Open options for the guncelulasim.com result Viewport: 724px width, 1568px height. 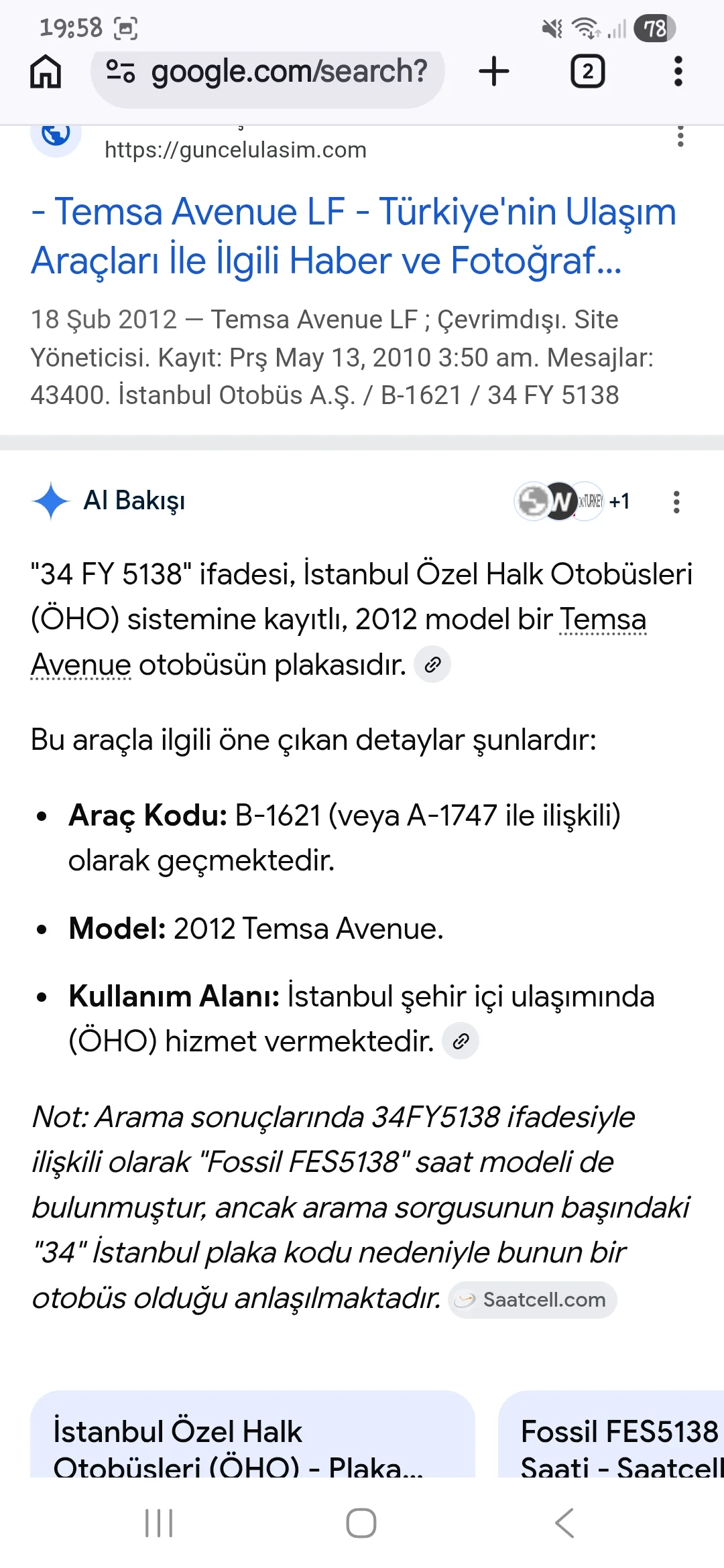click(680, 137)
